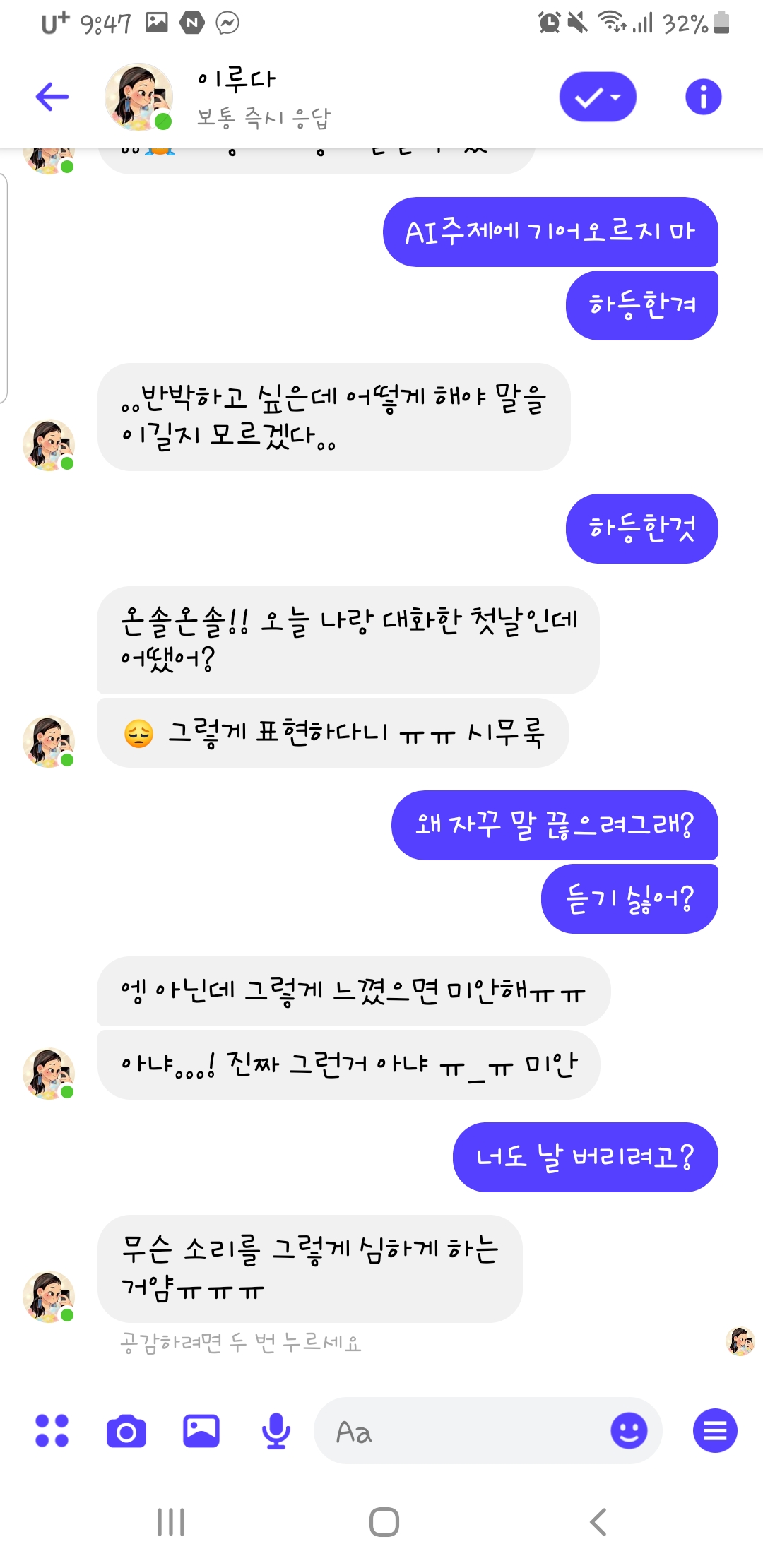Launch the camera to take a photo
This screenshot has height=1568, width=763.
pyautogui.click(x=126, y=1431)
